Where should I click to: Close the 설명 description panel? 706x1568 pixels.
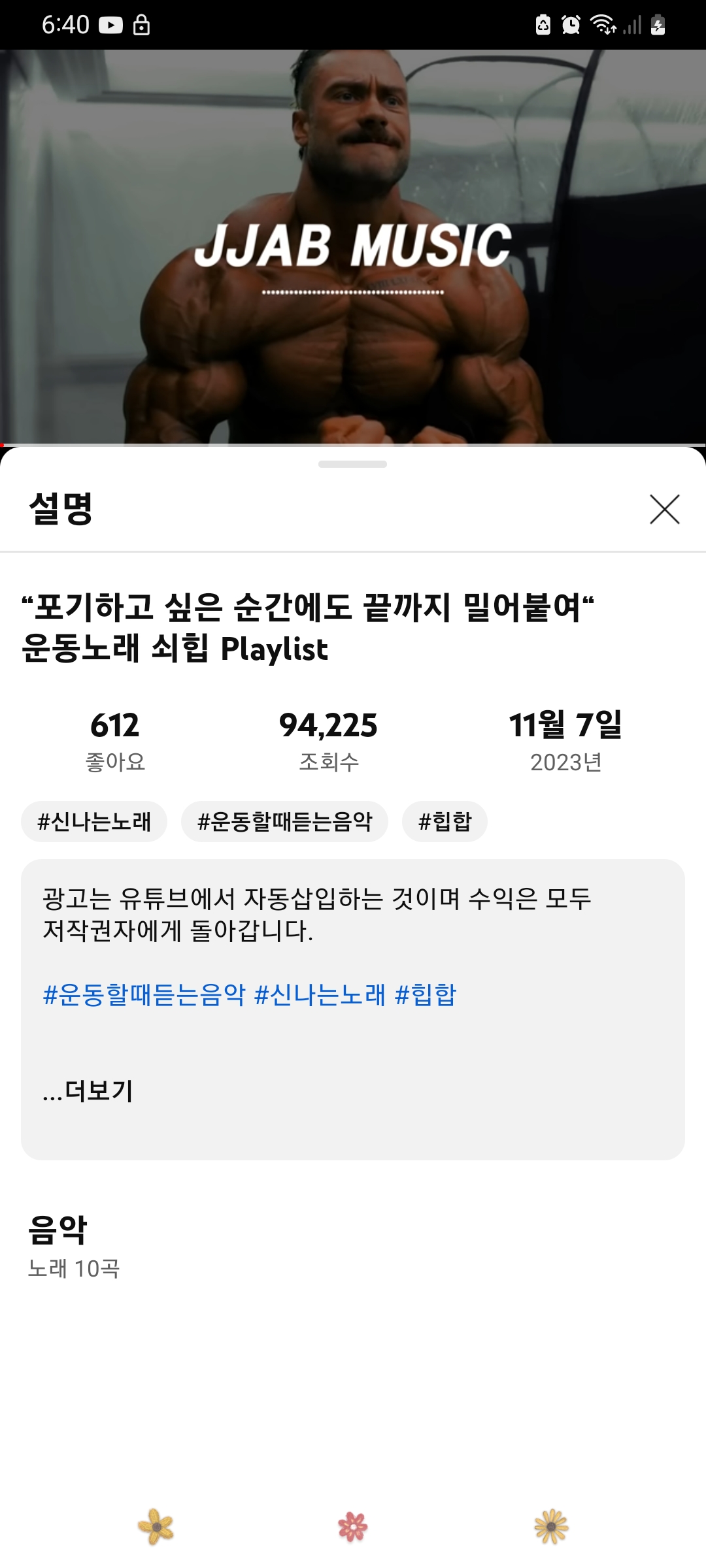point(664,509)
